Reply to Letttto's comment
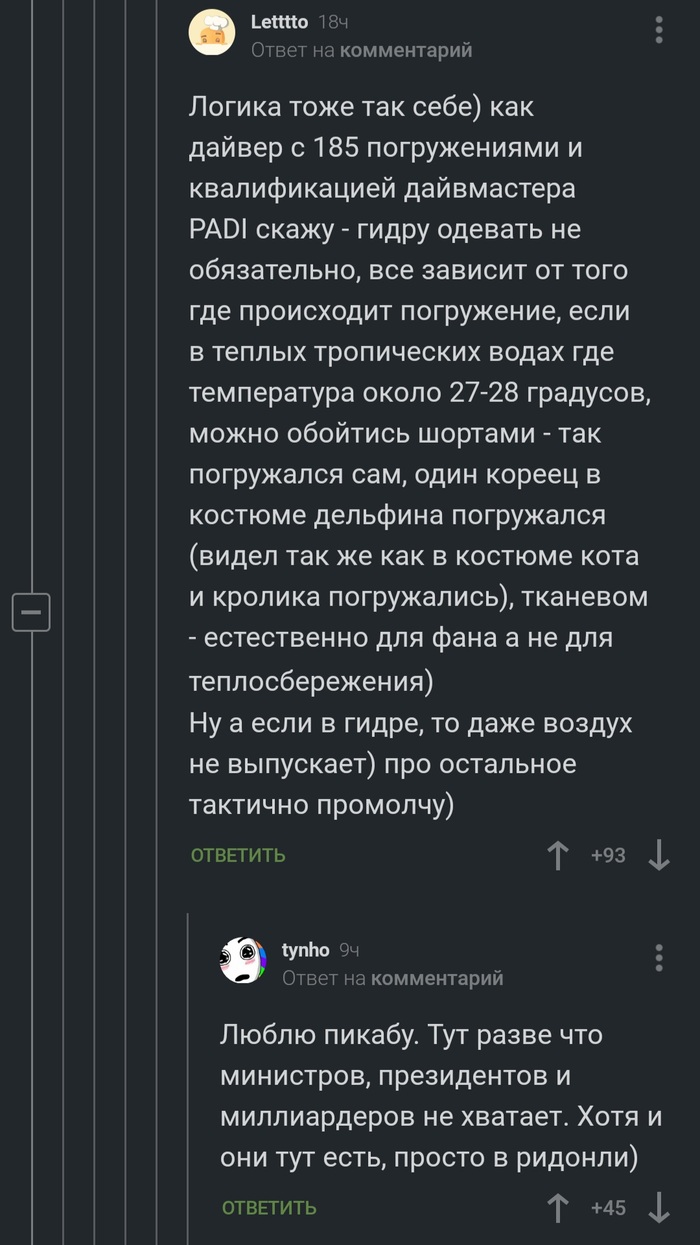 [x=238, y=855]
